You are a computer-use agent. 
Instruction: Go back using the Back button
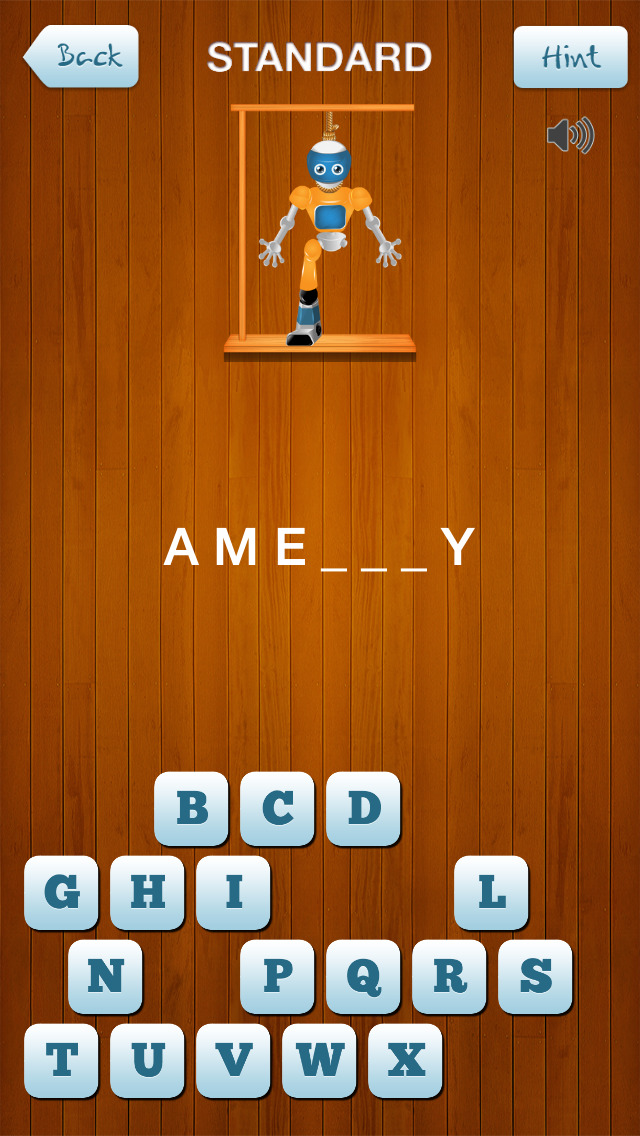[x=83, y=56]
